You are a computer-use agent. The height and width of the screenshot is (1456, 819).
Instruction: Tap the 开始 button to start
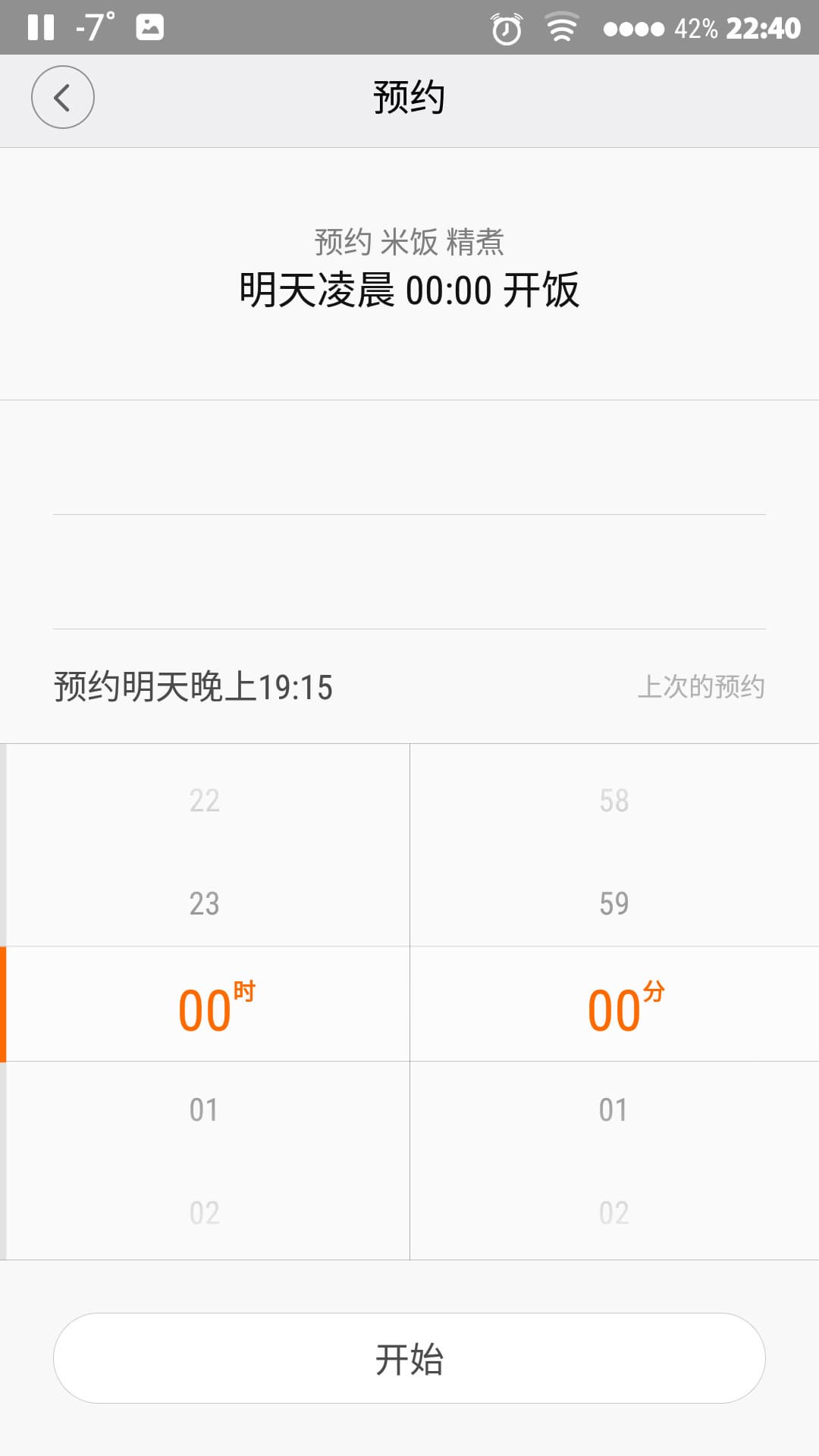409,1358
